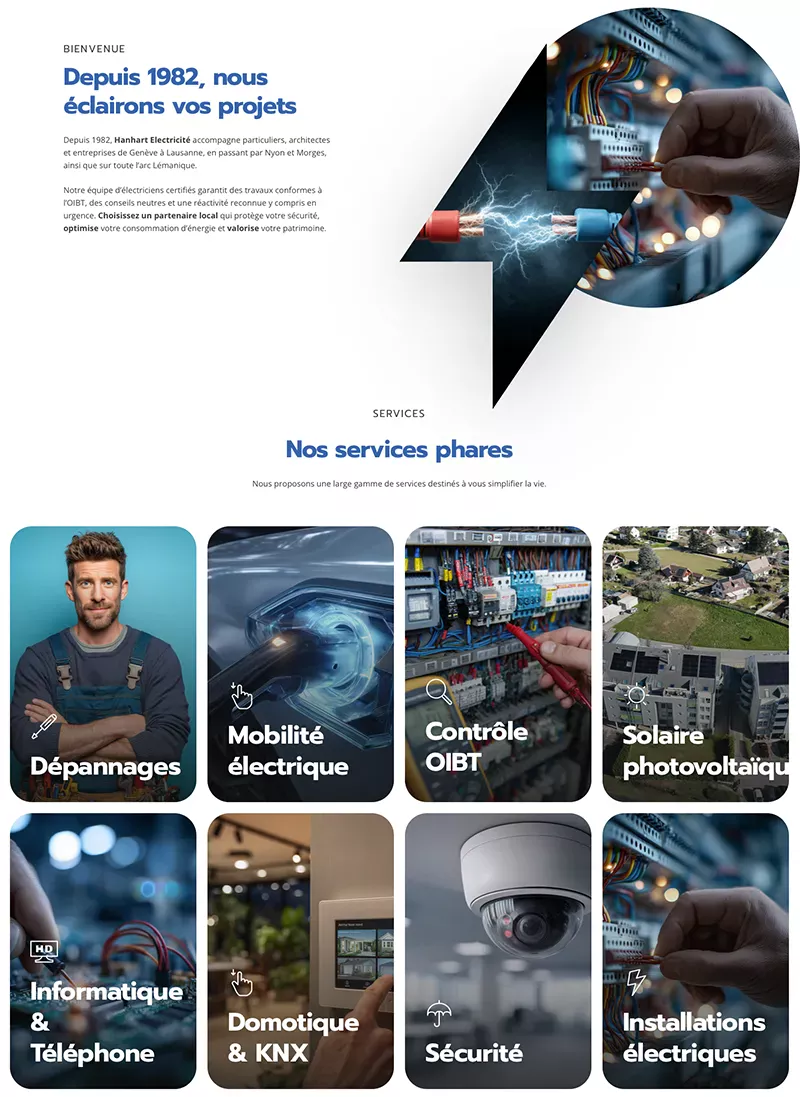Tap the Domotique & KNX card

coord(300,950)
